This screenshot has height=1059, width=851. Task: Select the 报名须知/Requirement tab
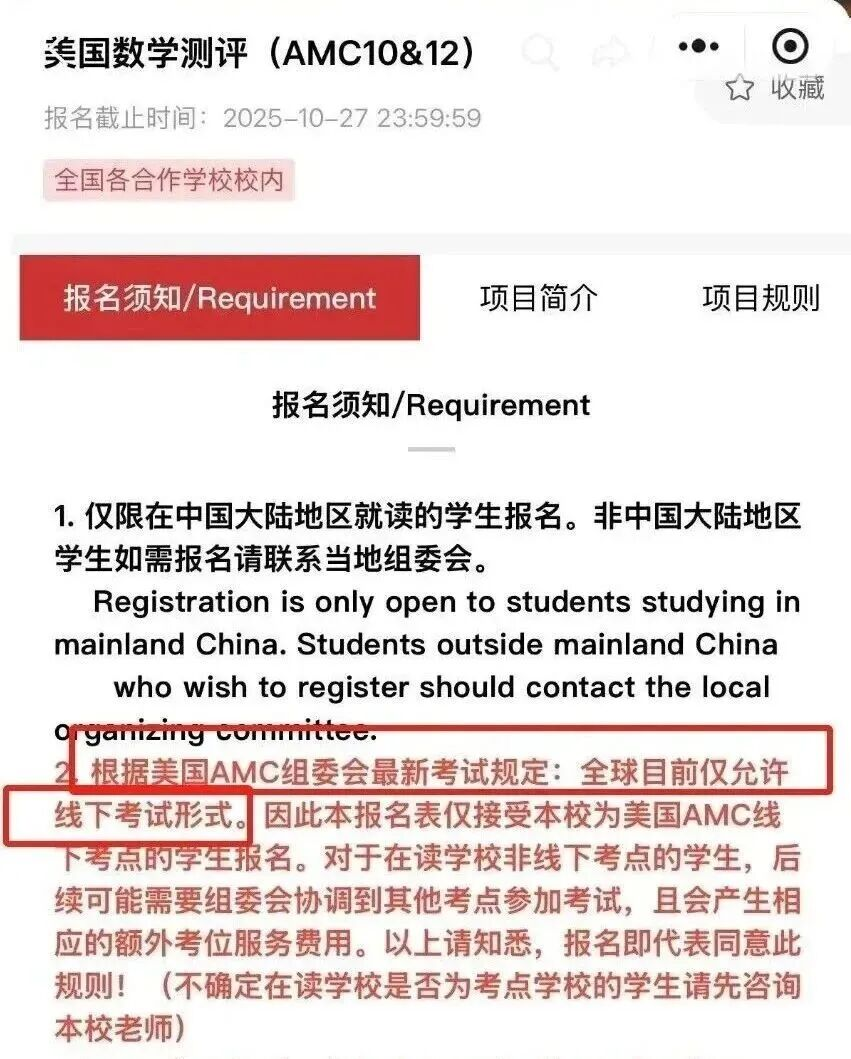coord(220,298)
